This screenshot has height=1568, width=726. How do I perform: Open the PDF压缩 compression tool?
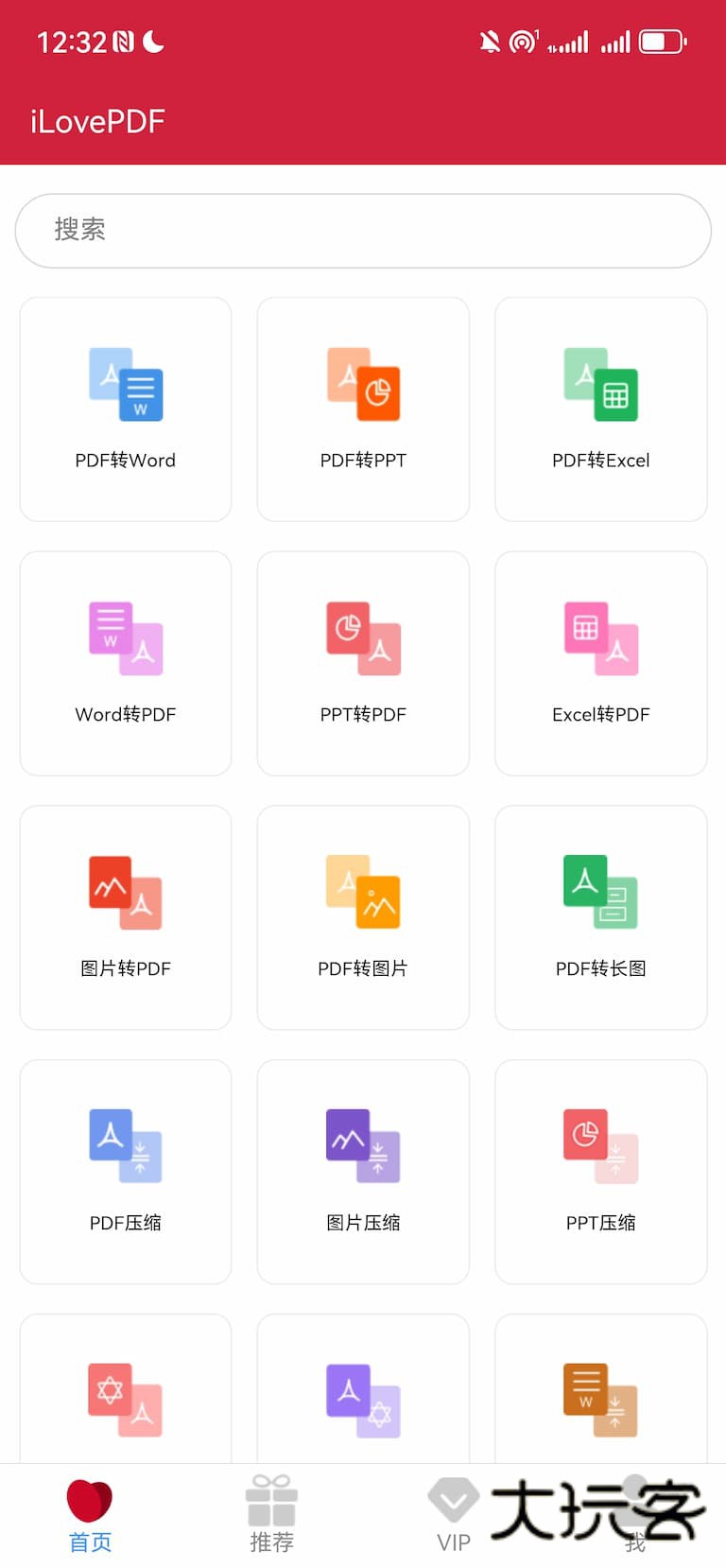(125, 1171)
